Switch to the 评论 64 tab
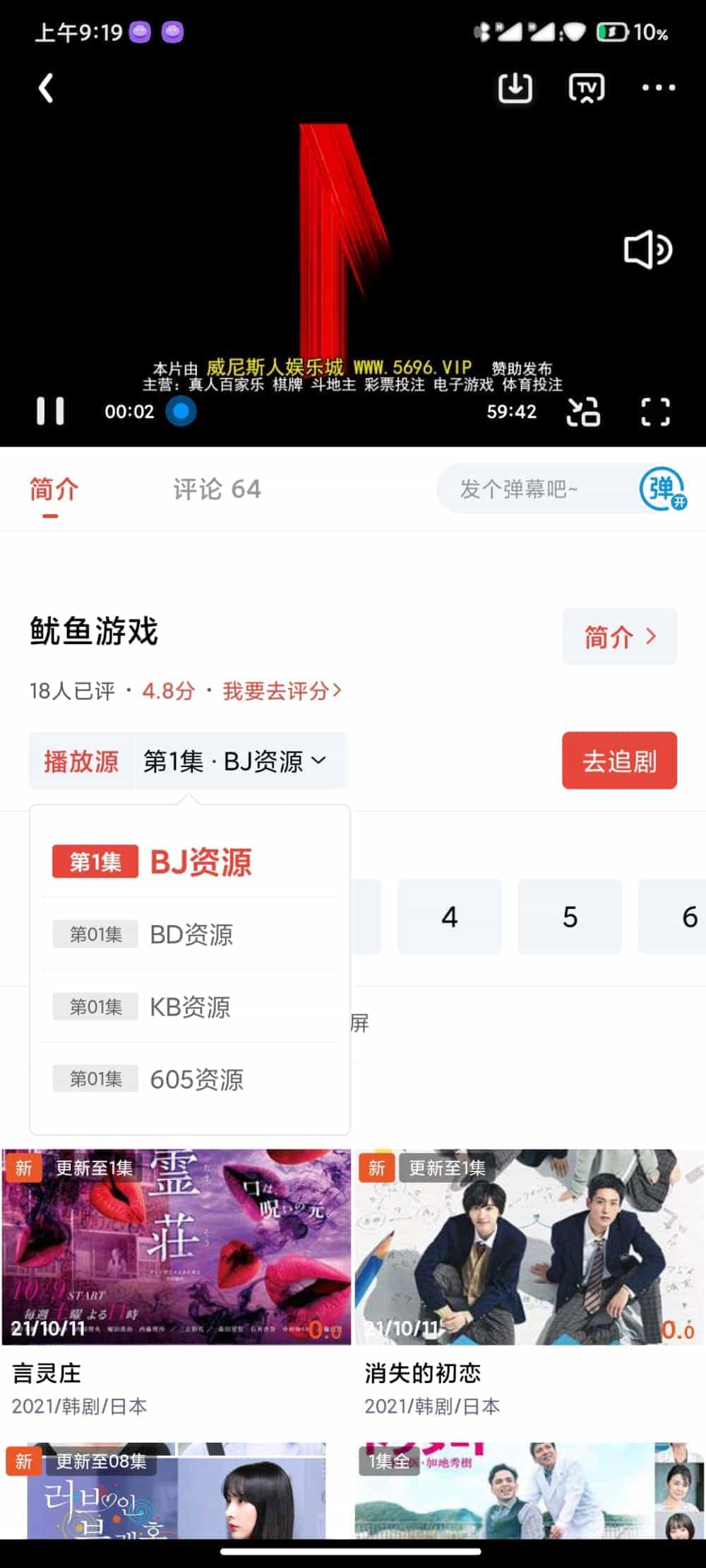Image resolution: width=706 pixels, height=1568 pixels. tap(217, 489)
